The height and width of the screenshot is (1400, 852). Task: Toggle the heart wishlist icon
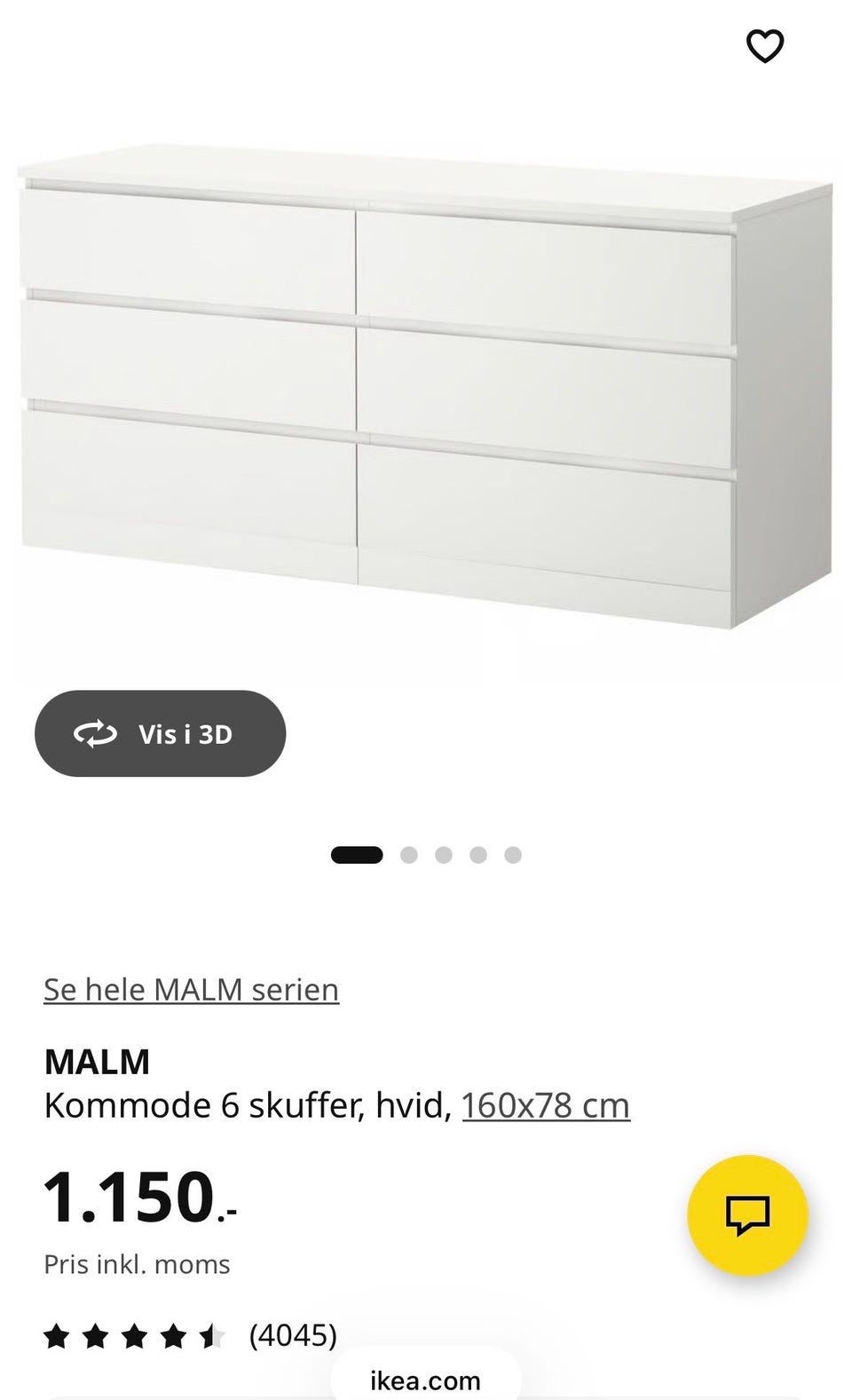coord(765,46)
